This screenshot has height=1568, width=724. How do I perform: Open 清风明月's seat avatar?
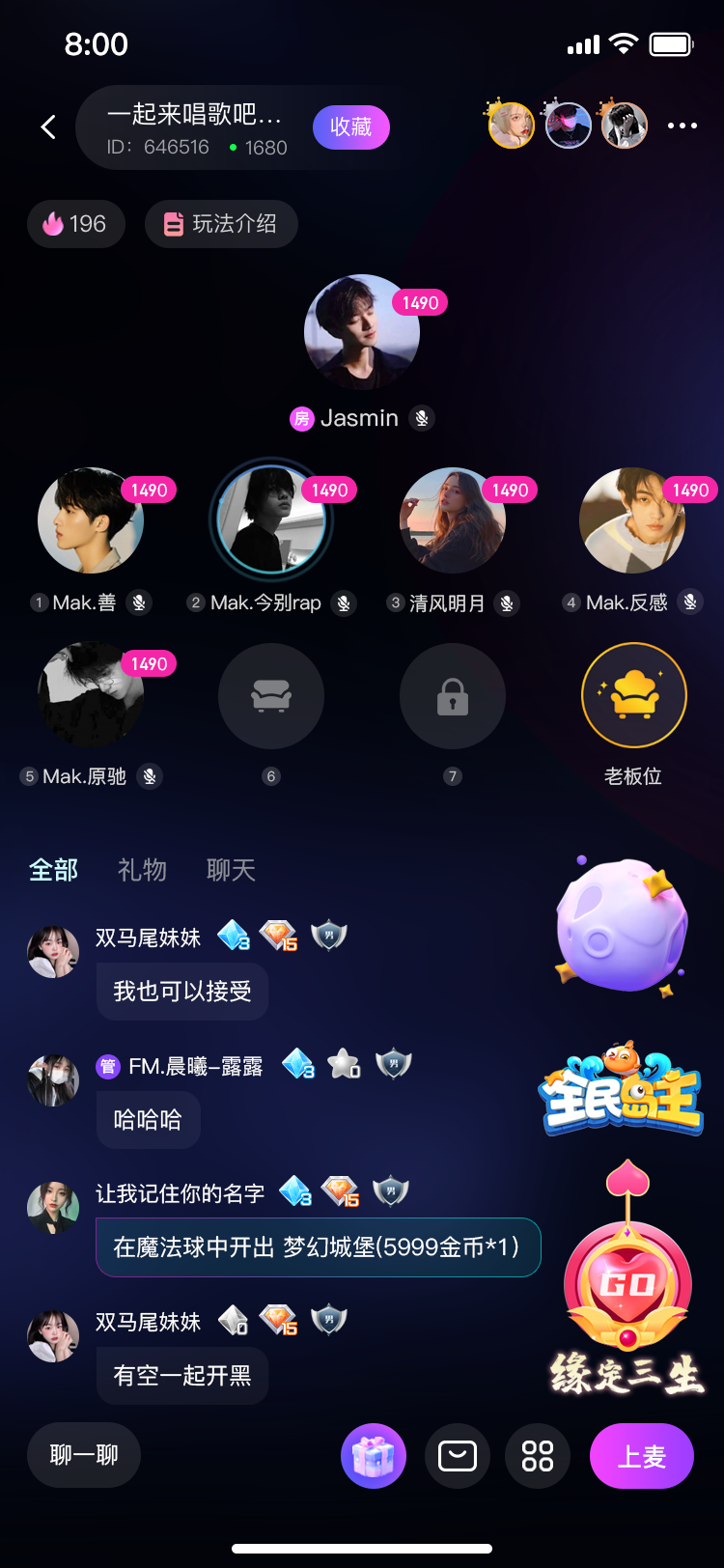click(452, 520)
